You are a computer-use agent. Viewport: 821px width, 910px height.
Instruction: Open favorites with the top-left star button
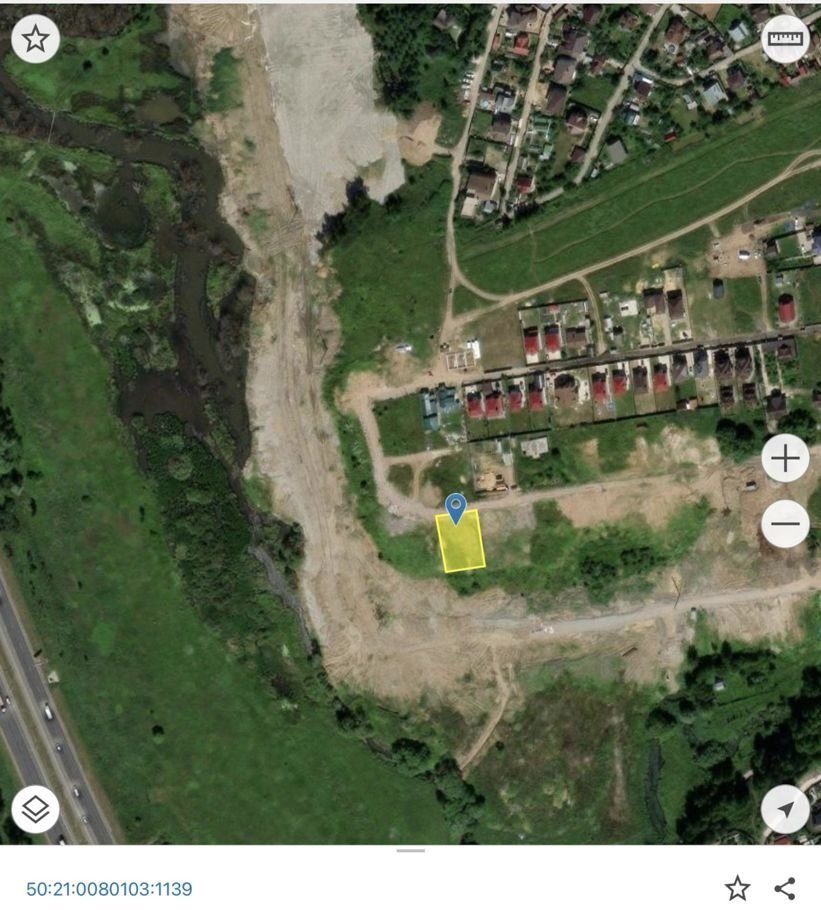(x=36, y=39)
